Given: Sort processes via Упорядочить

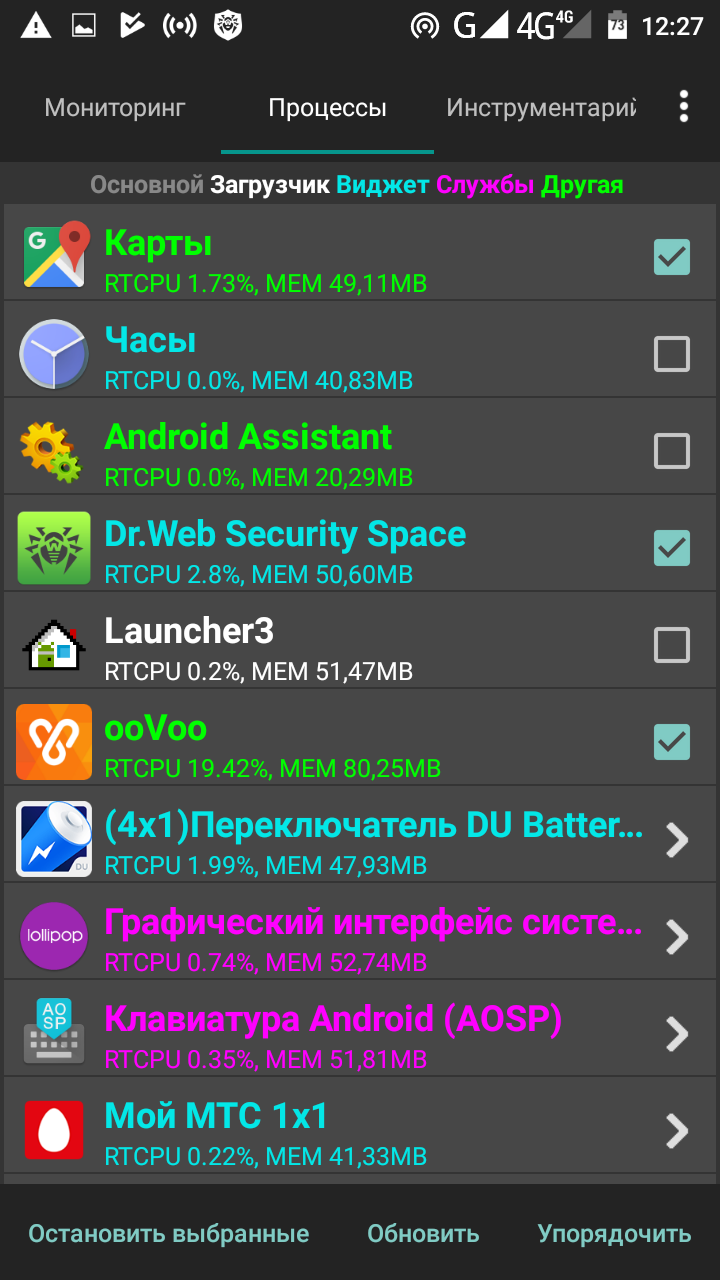Looking at the screenshot, I should coord(614,1234).
